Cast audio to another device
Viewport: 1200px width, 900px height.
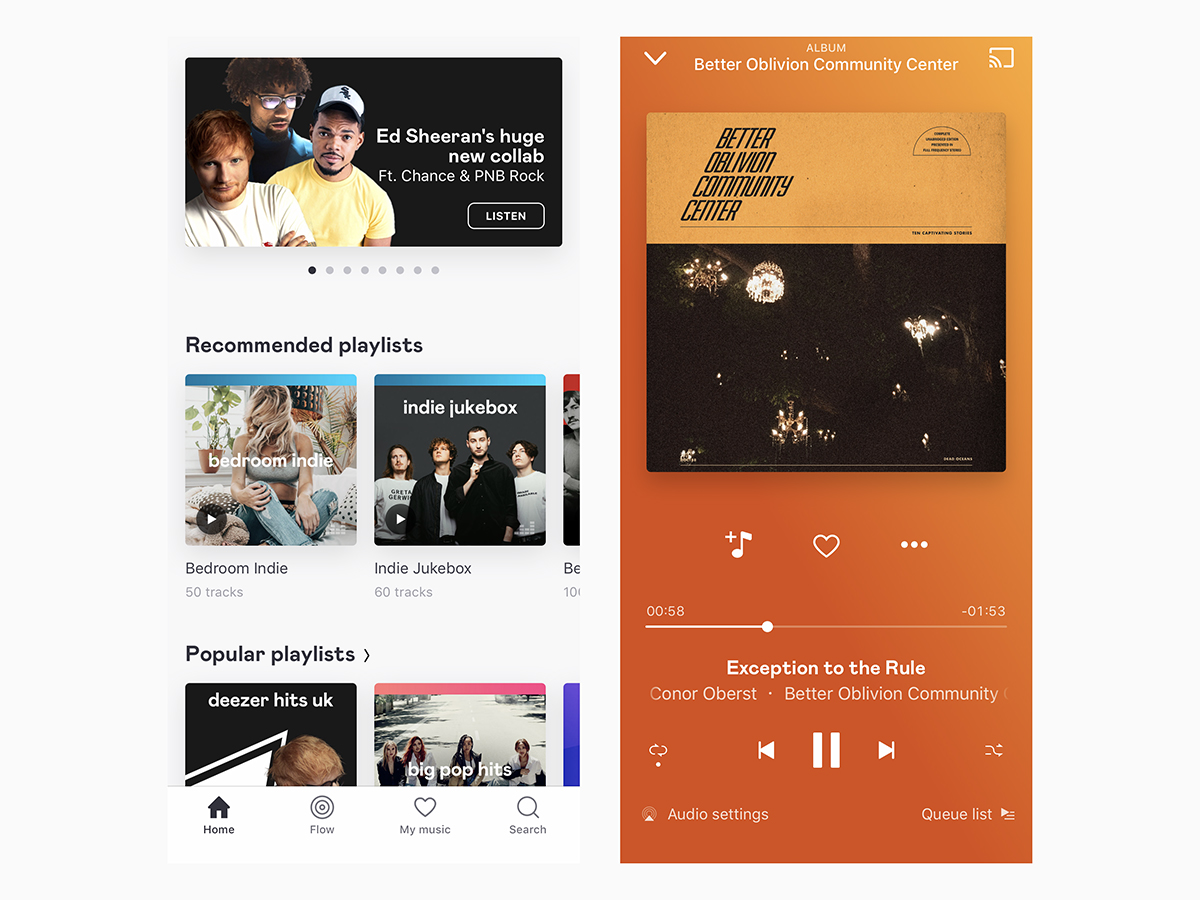coord(1000,58)
